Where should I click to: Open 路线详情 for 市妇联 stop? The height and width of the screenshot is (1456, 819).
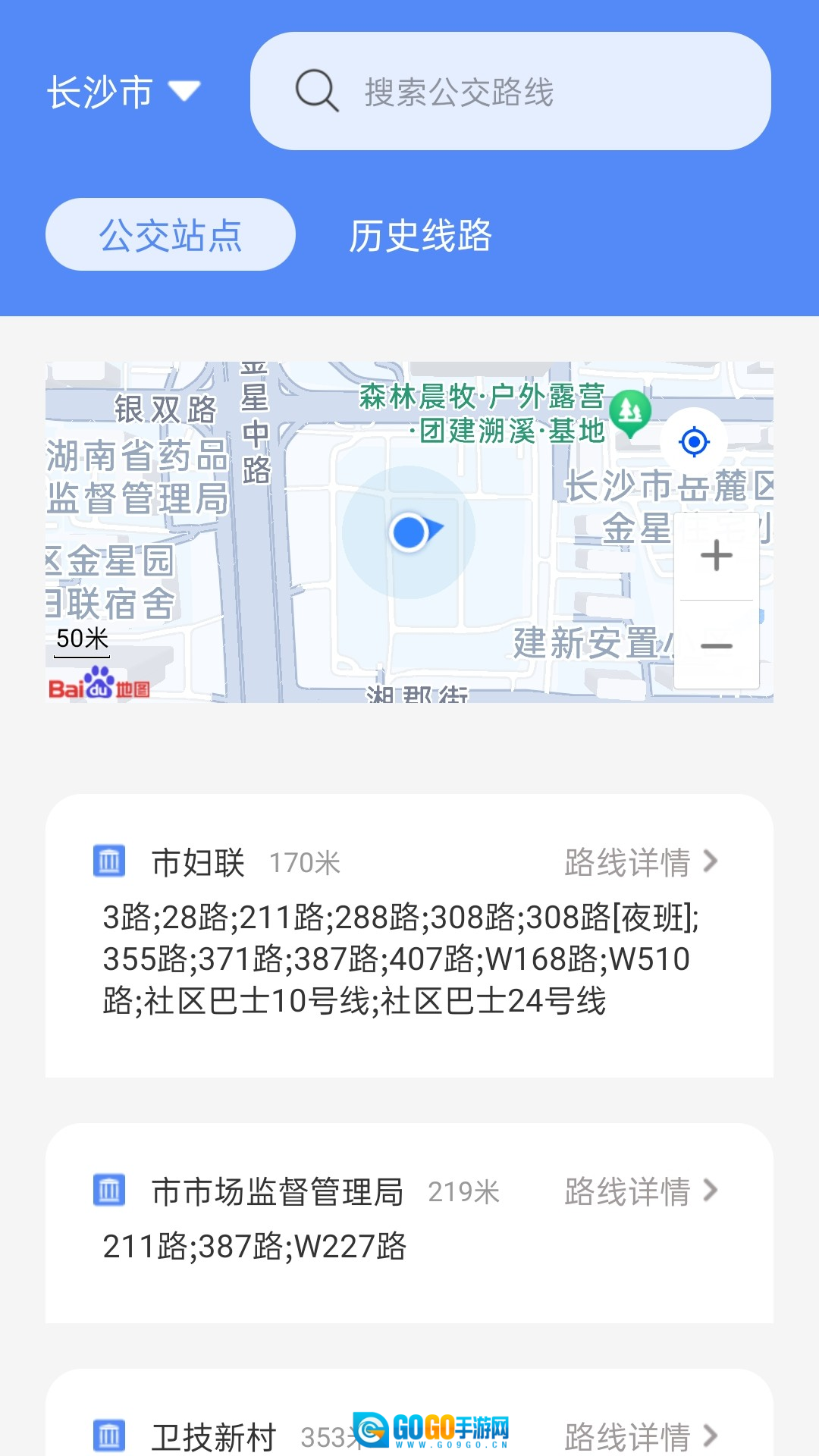[641, 862]
